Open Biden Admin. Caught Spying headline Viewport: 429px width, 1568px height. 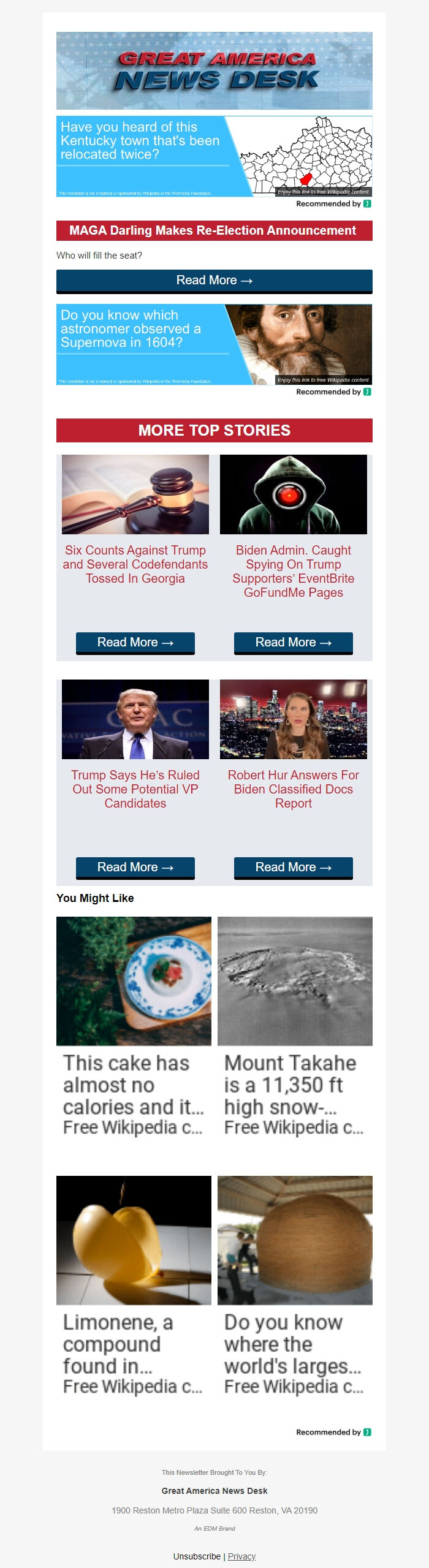(x=294, y=571)
